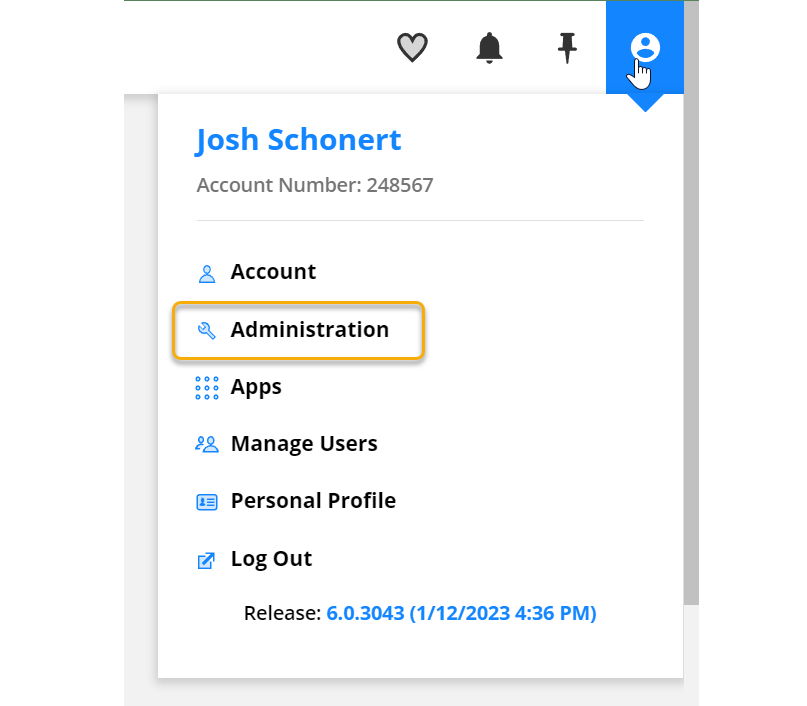
Task: Open the favorites heart icon
Action: tap(412, 47)
